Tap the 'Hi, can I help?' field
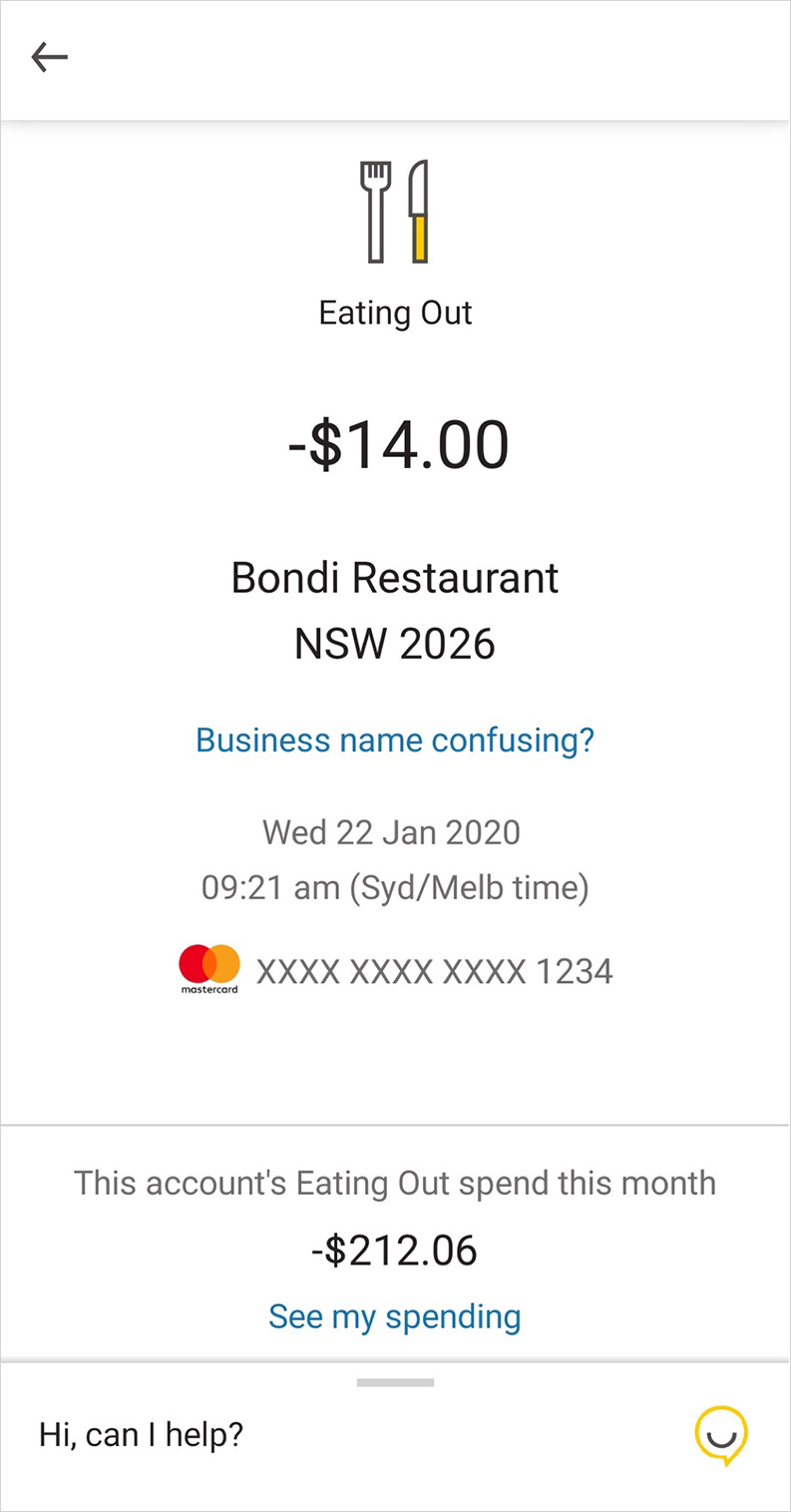The height and width of the screenshot is (1512, 791). pyautogui.click(x=395, y=1436)
